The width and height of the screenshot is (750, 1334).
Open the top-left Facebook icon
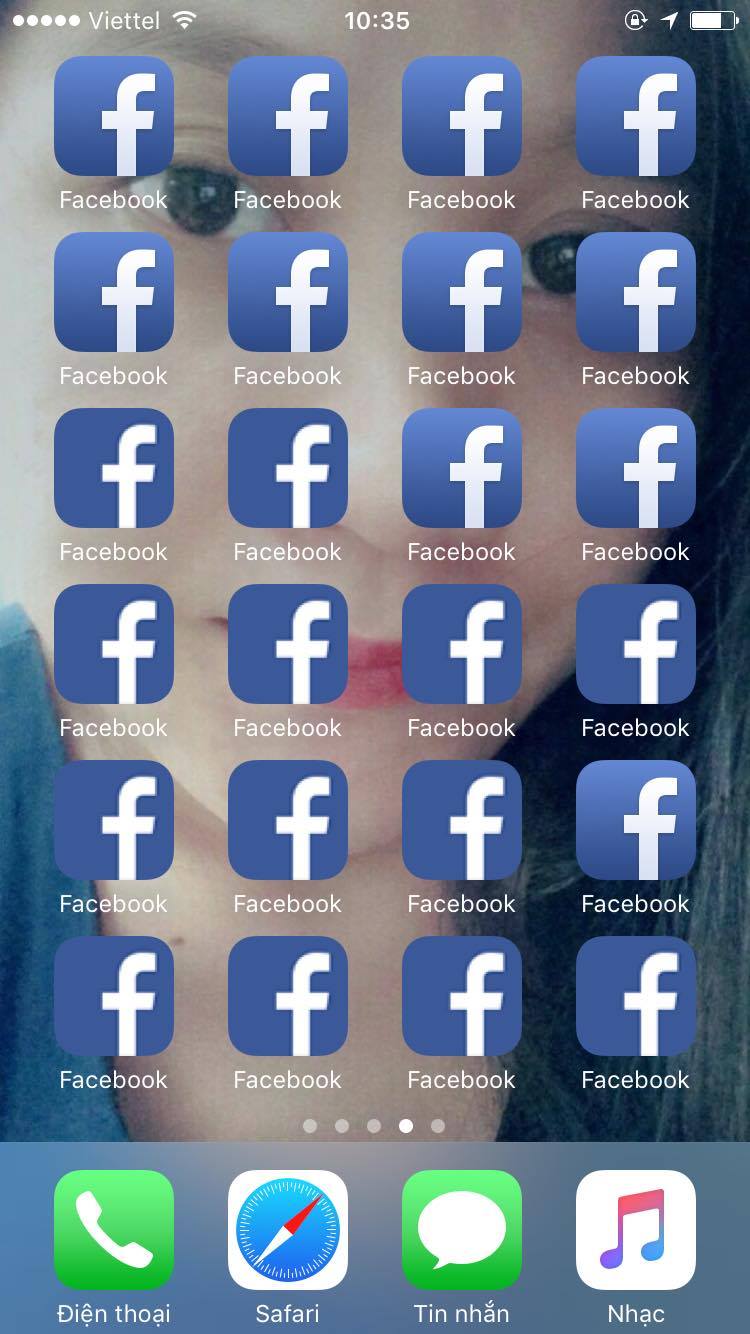(x=113, y=115)
